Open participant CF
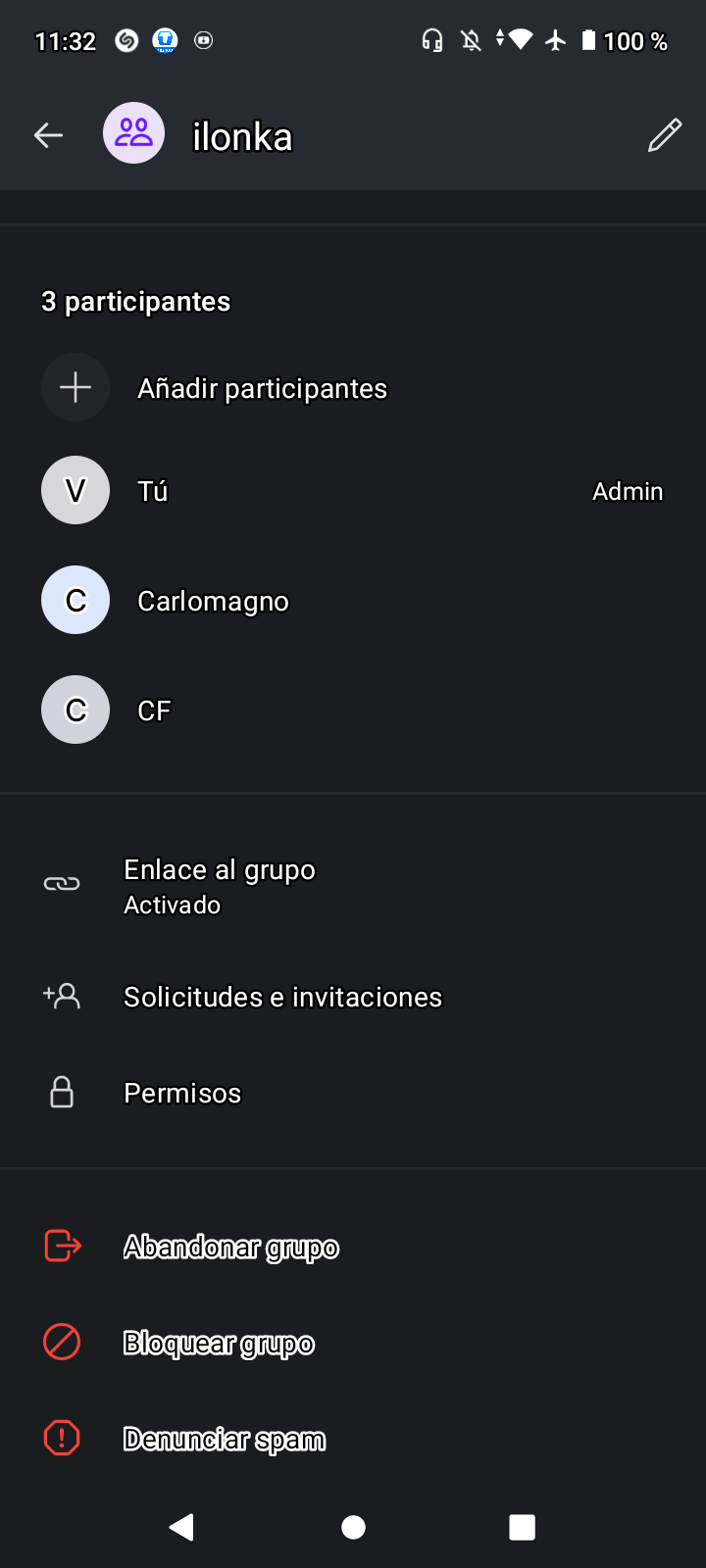Screen dimensions: 706x1568 [x=353, y=710]
